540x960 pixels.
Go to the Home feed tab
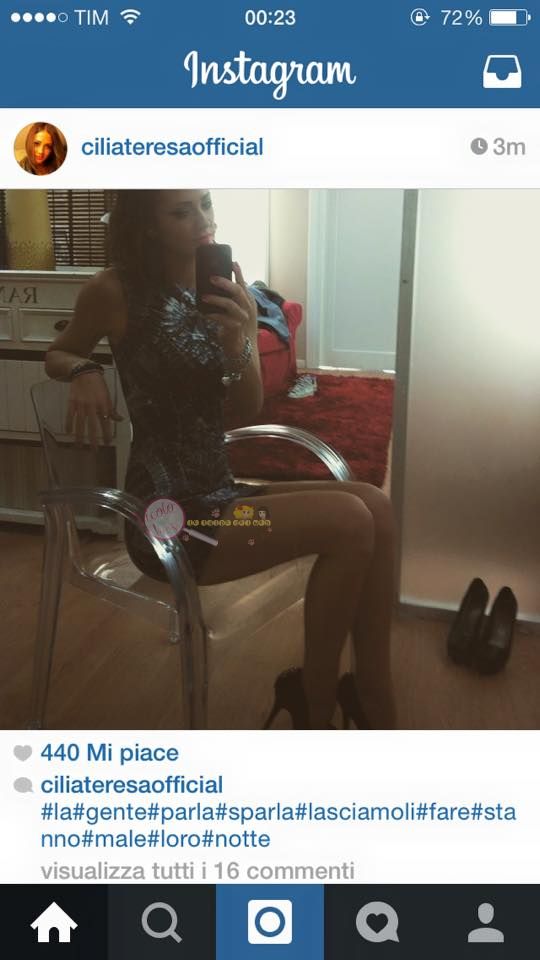(54, 922)
